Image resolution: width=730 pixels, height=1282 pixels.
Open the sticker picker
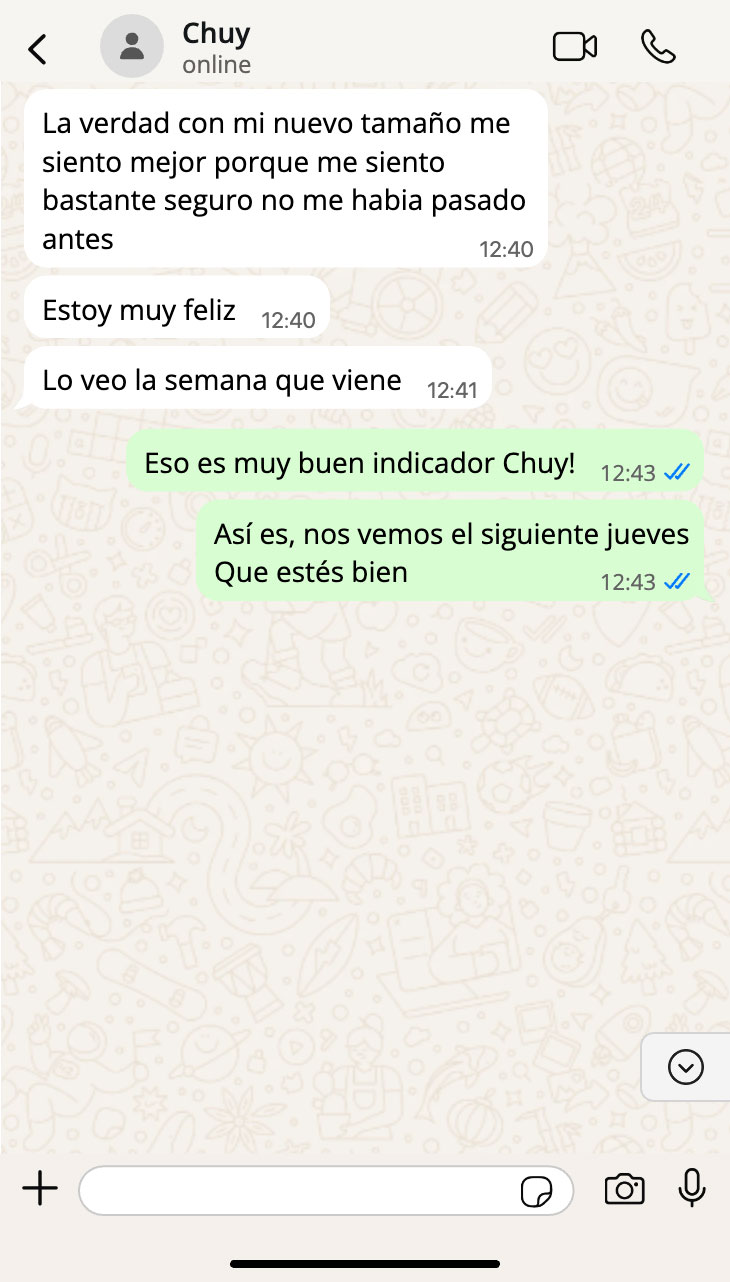click(x=537, y=1191)
